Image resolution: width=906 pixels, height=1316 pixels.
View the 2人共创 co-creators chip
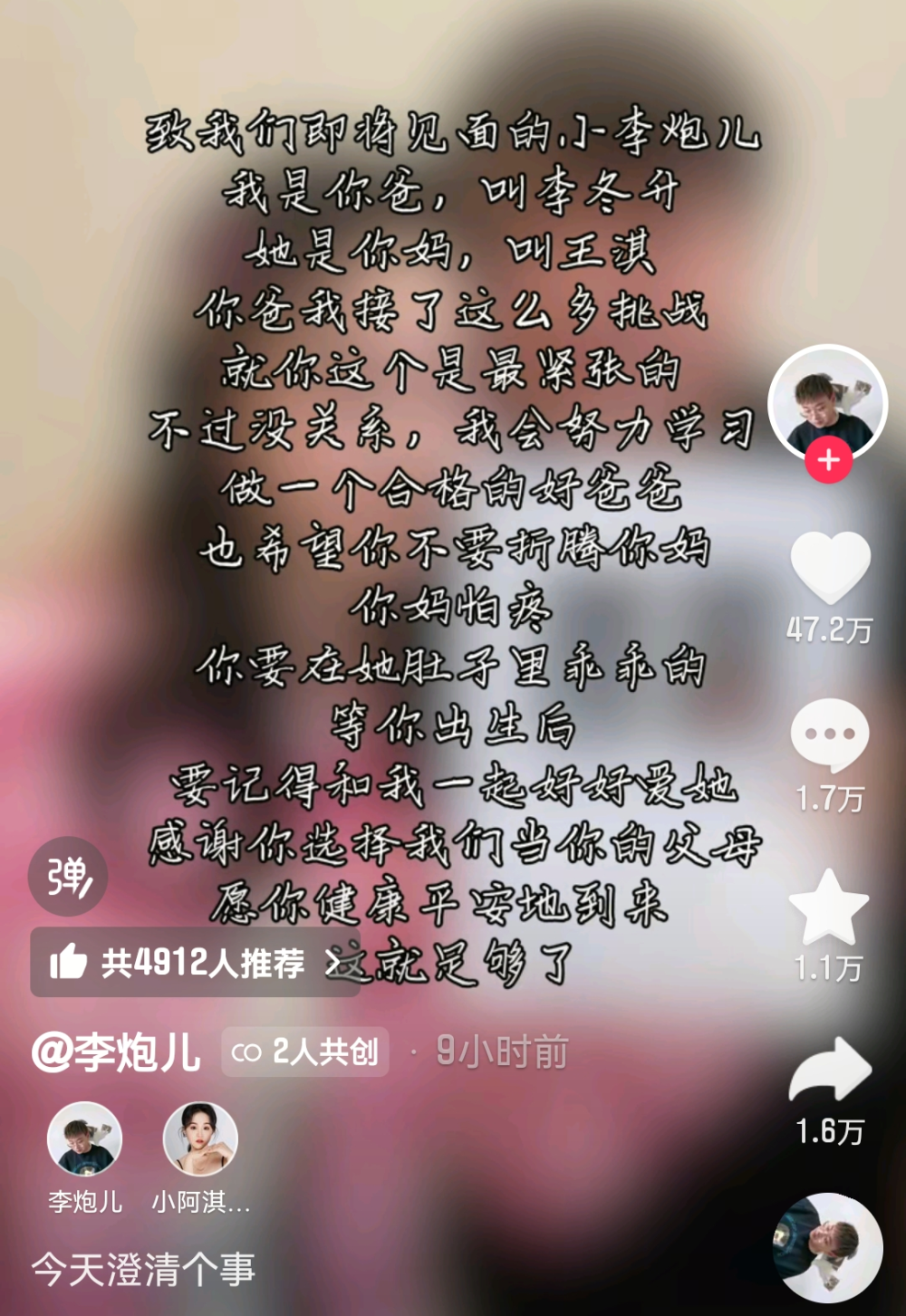305,1052
